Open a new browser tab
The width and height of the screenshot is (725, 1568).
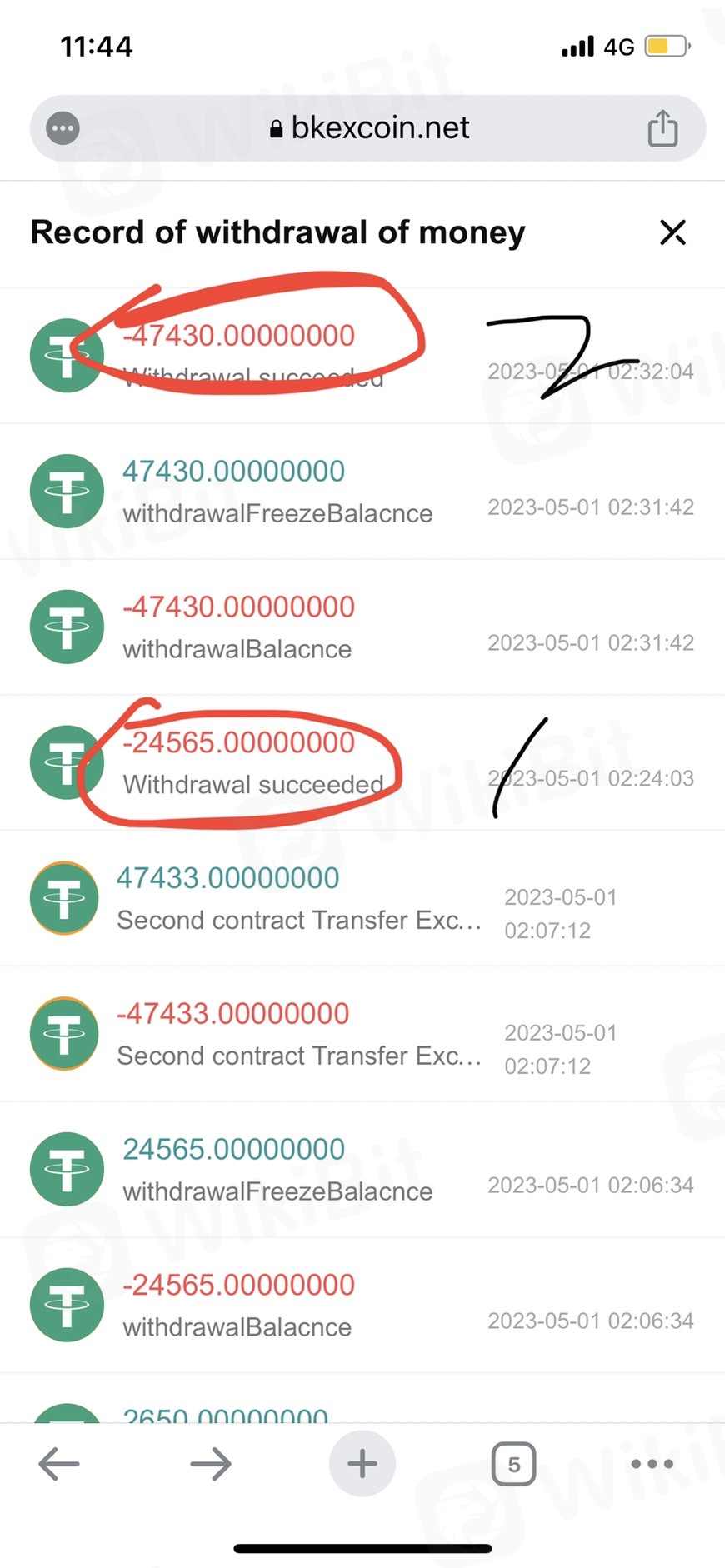pyautogui.click(x=362, y=1463)
